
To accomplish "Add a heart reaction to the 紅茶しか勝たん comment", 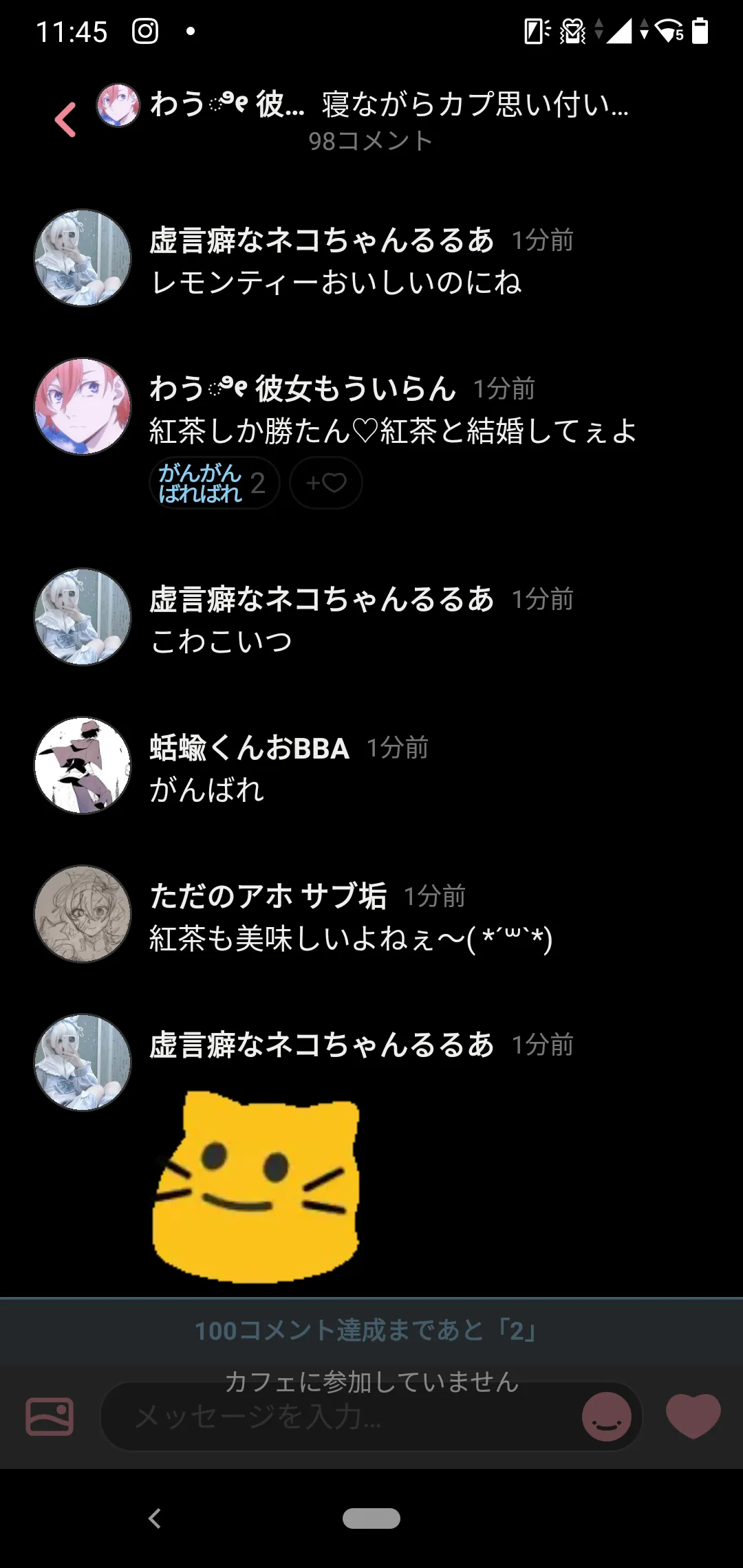I will tap(325, 483).
